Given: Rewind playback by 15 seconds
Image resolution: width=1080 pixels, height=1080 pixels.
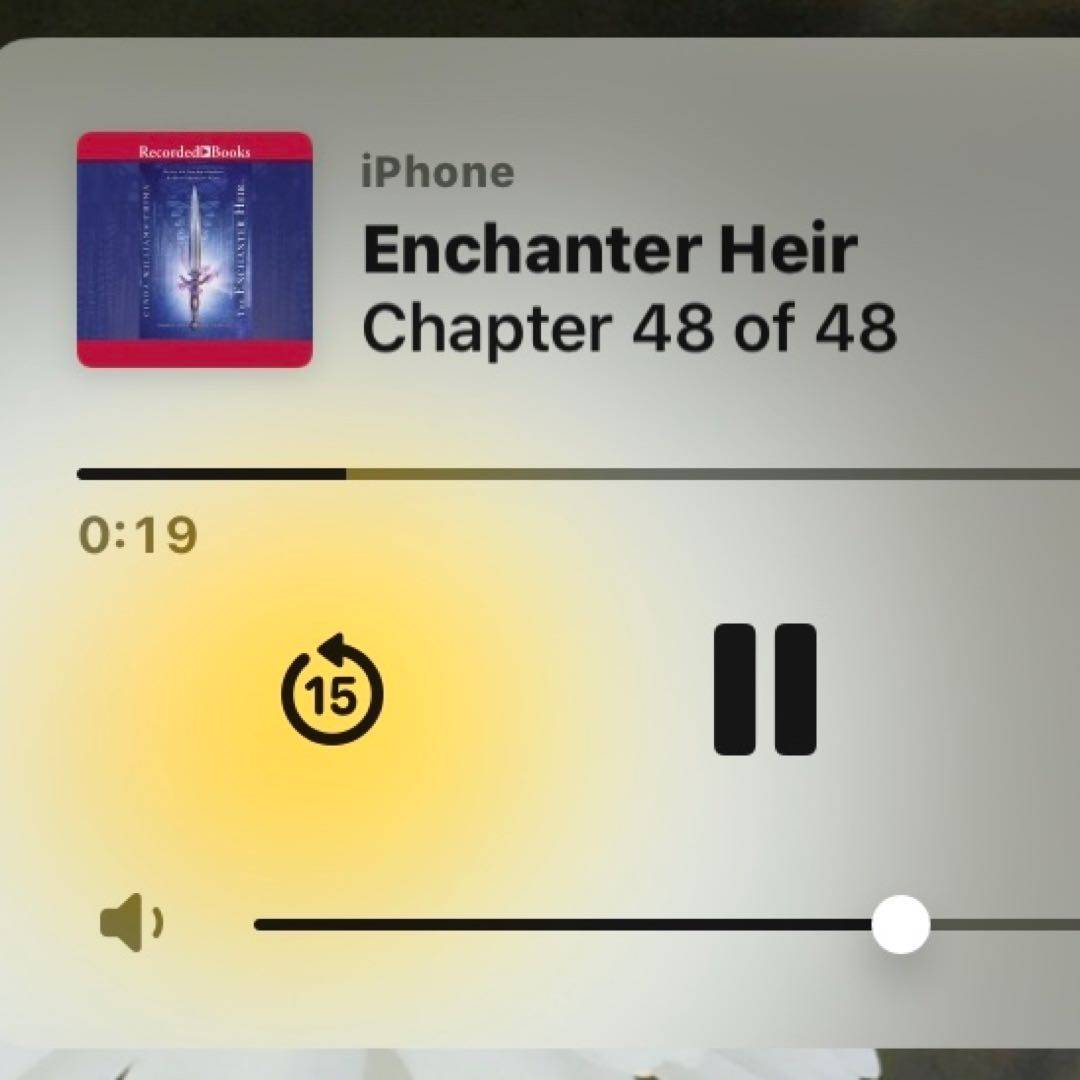Looking at the screenshot, I should 332,690.
